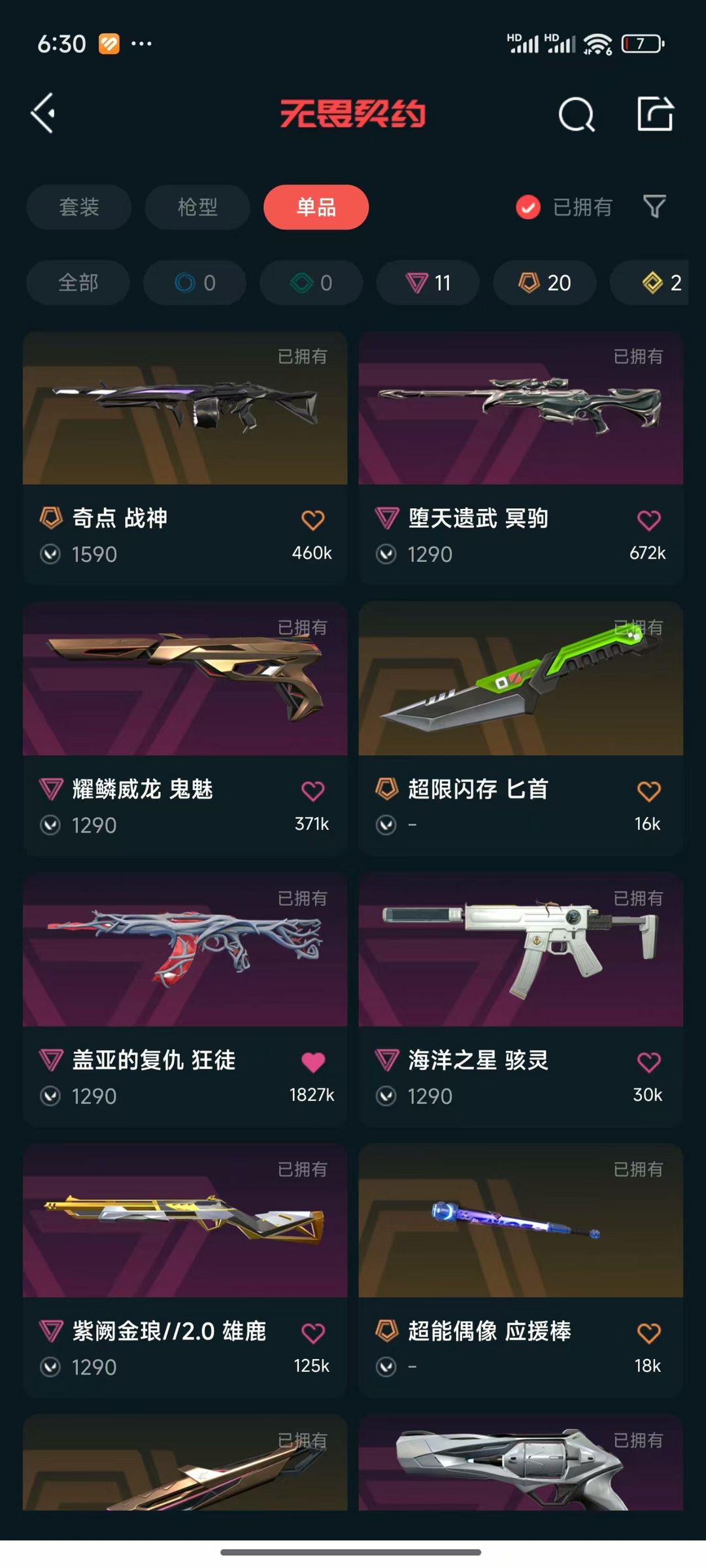Go back using the top-left arrow
This screenshot has height=1568, width=706.
[43, 114]
